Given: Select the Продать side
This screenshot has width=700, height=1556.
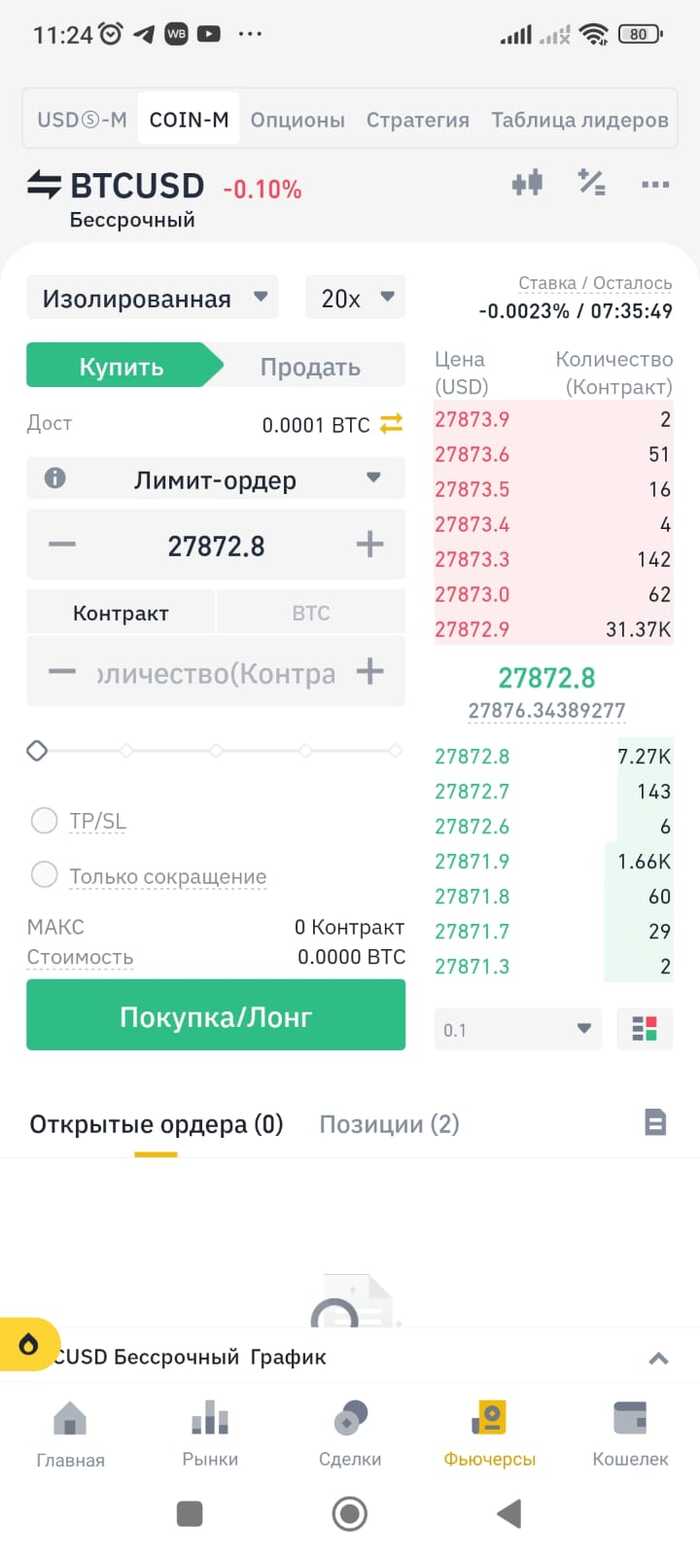Looking at the screenshot, I should tap(310, 367).
